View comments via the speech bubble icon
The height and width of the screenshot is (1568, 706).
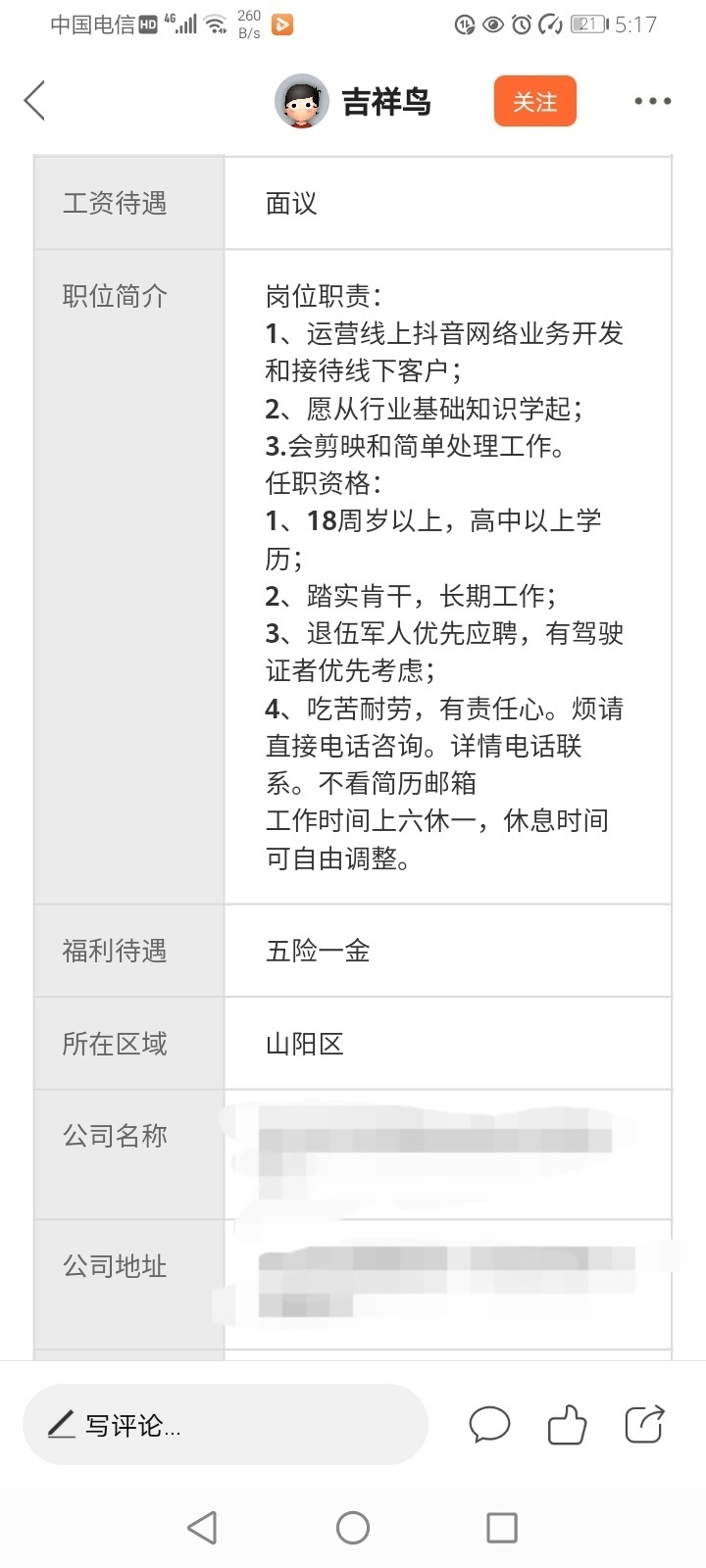point(489,1424)
